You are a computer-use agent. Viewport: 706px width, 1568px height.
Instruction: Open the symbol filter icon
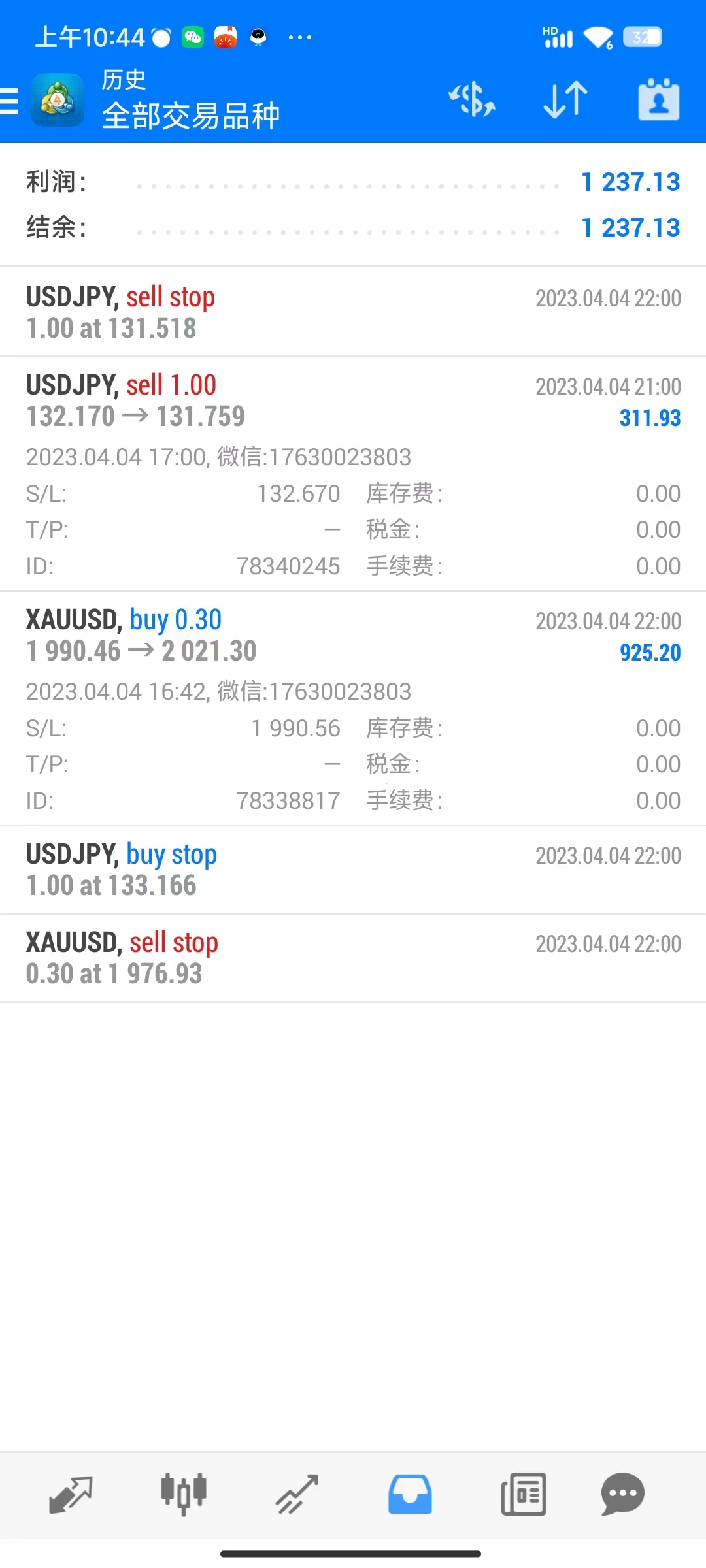pyautogui.click(x=472, y=100)
